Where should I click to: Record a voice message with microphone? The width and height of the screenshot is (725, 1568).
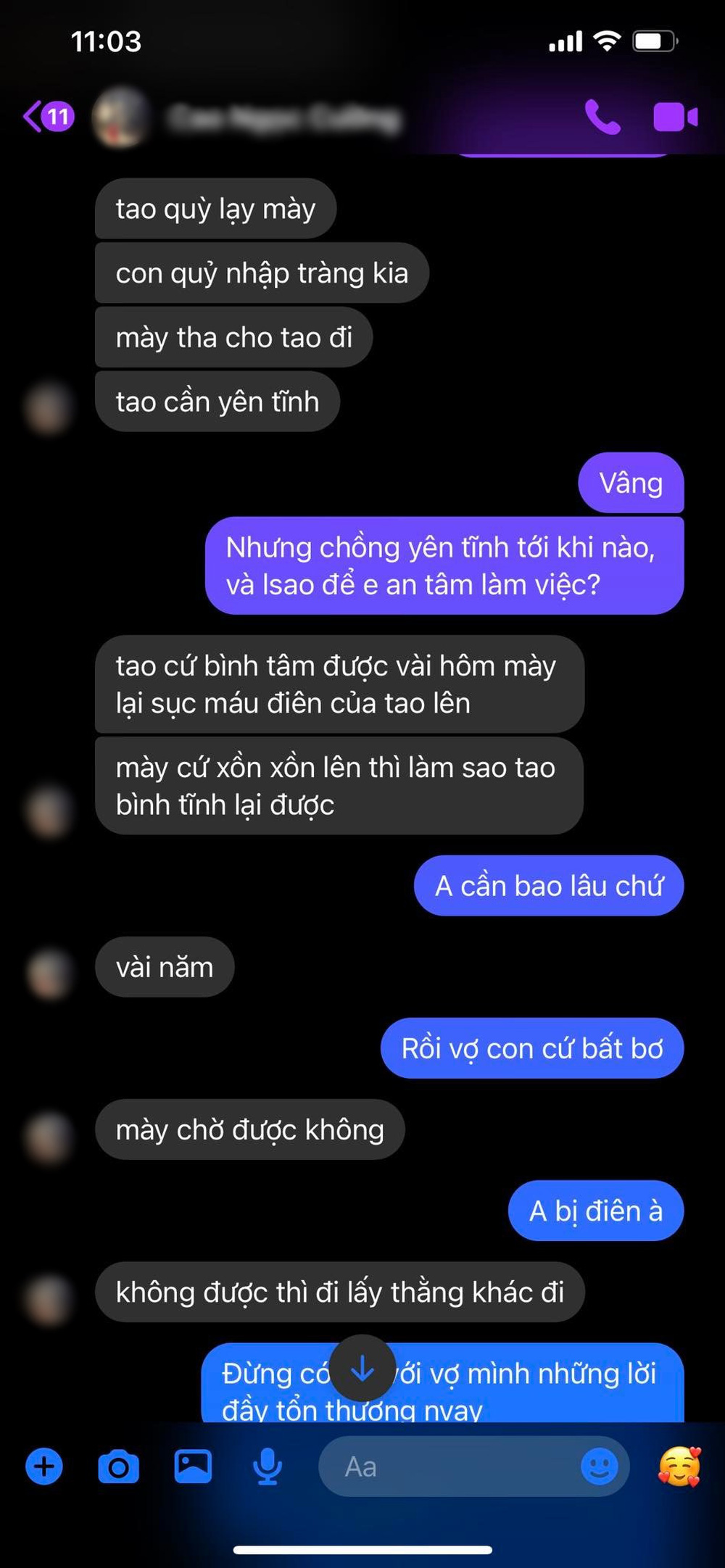pos(268,1466)
